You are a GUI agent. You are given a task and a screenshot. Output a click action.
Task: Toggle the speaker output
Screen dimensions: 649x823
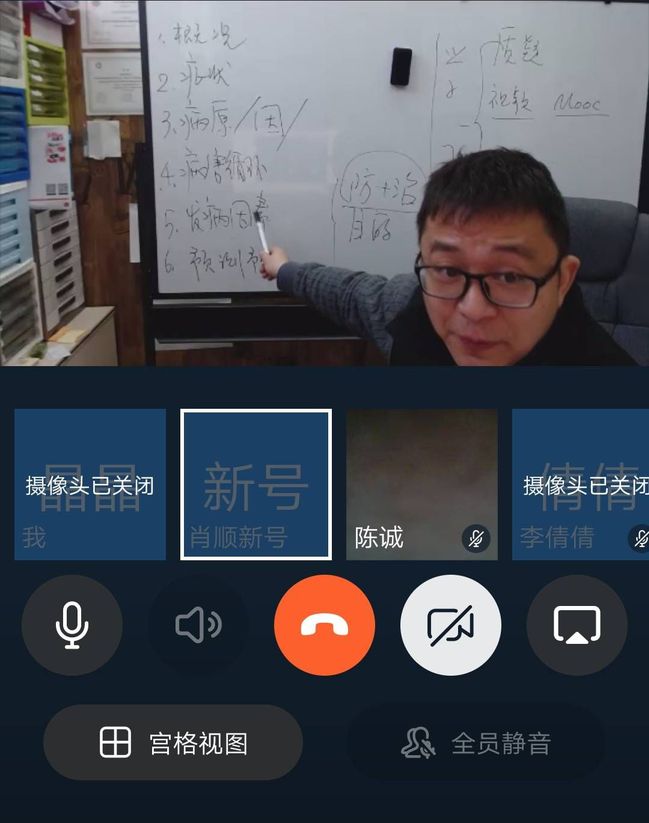pyautogui.click(x=198, y=626)
